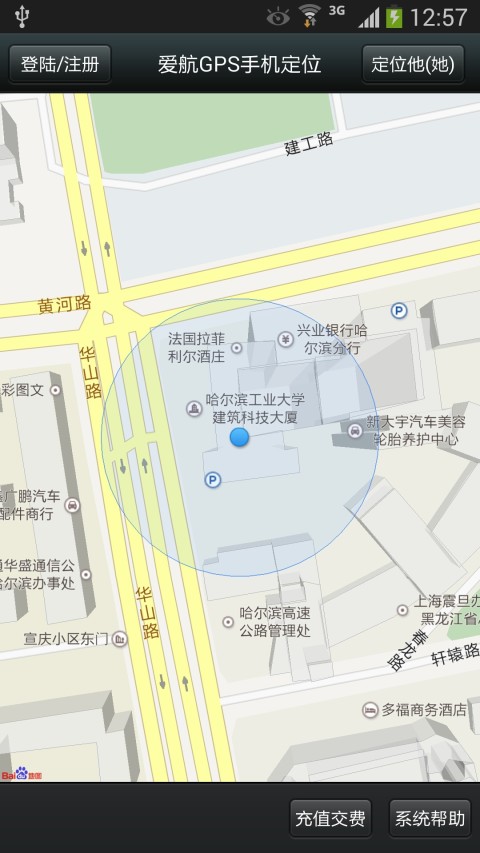Tap the 多福商务酒店 hotel marker
This screenshot has height=853, width=480.
(370, 710)
